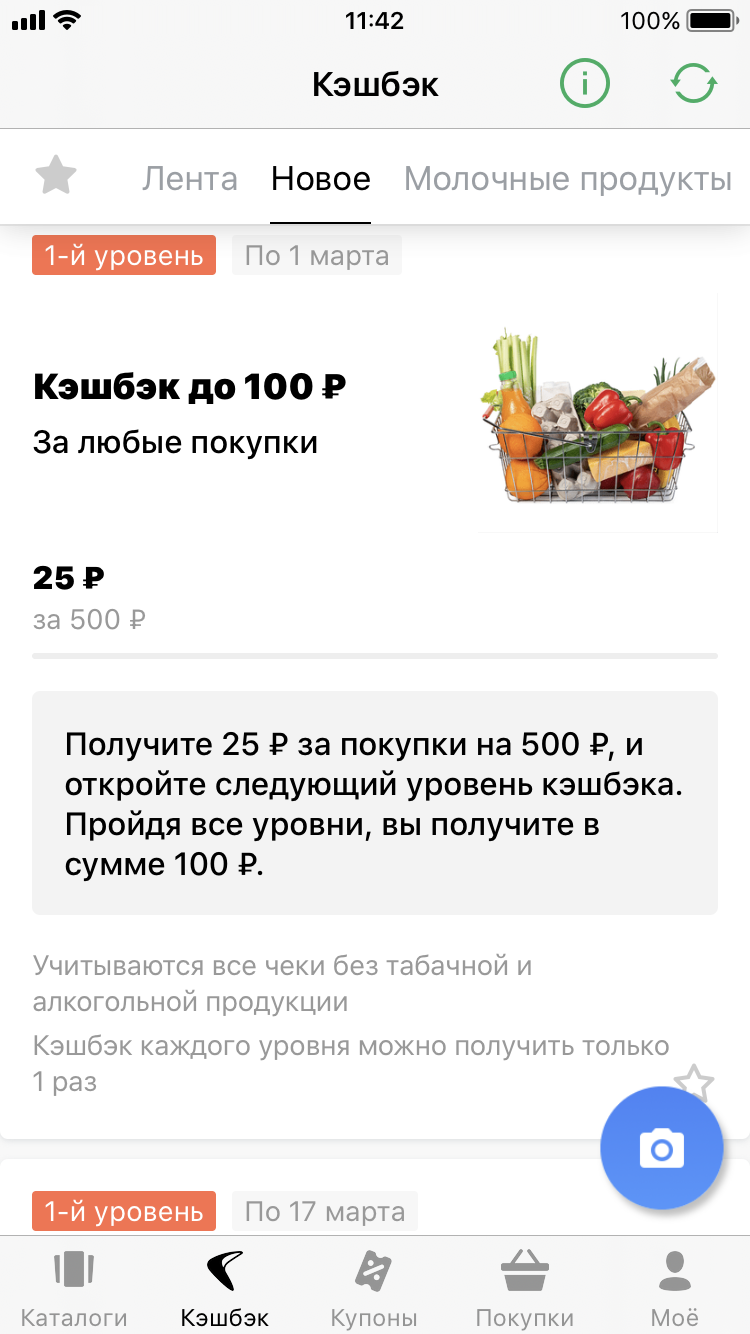Tap the camera button to scan receipt
Viewport: 750px width, 1334px height.
pos(661,1148)
